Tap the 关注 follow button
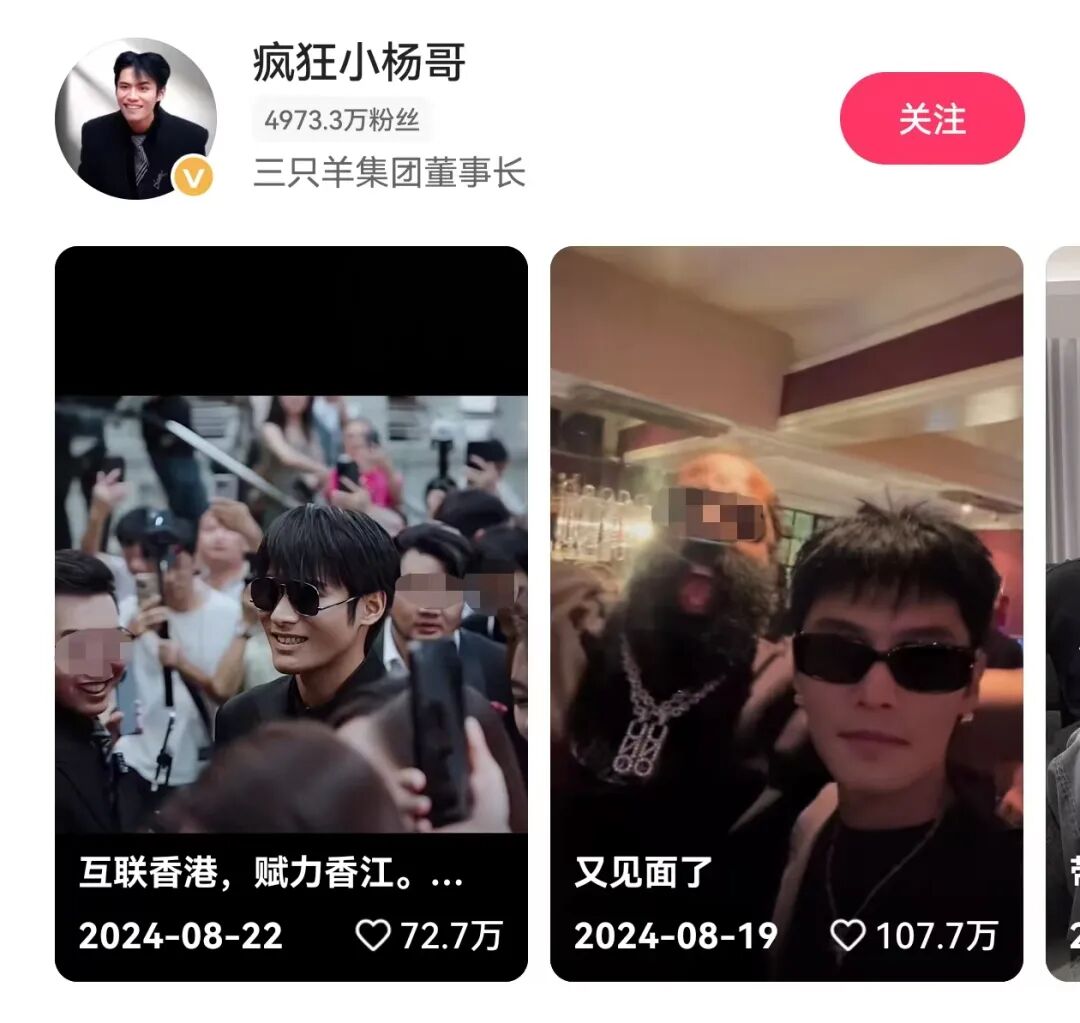This screenshot has width=1080, height=1023. point(932,119)
